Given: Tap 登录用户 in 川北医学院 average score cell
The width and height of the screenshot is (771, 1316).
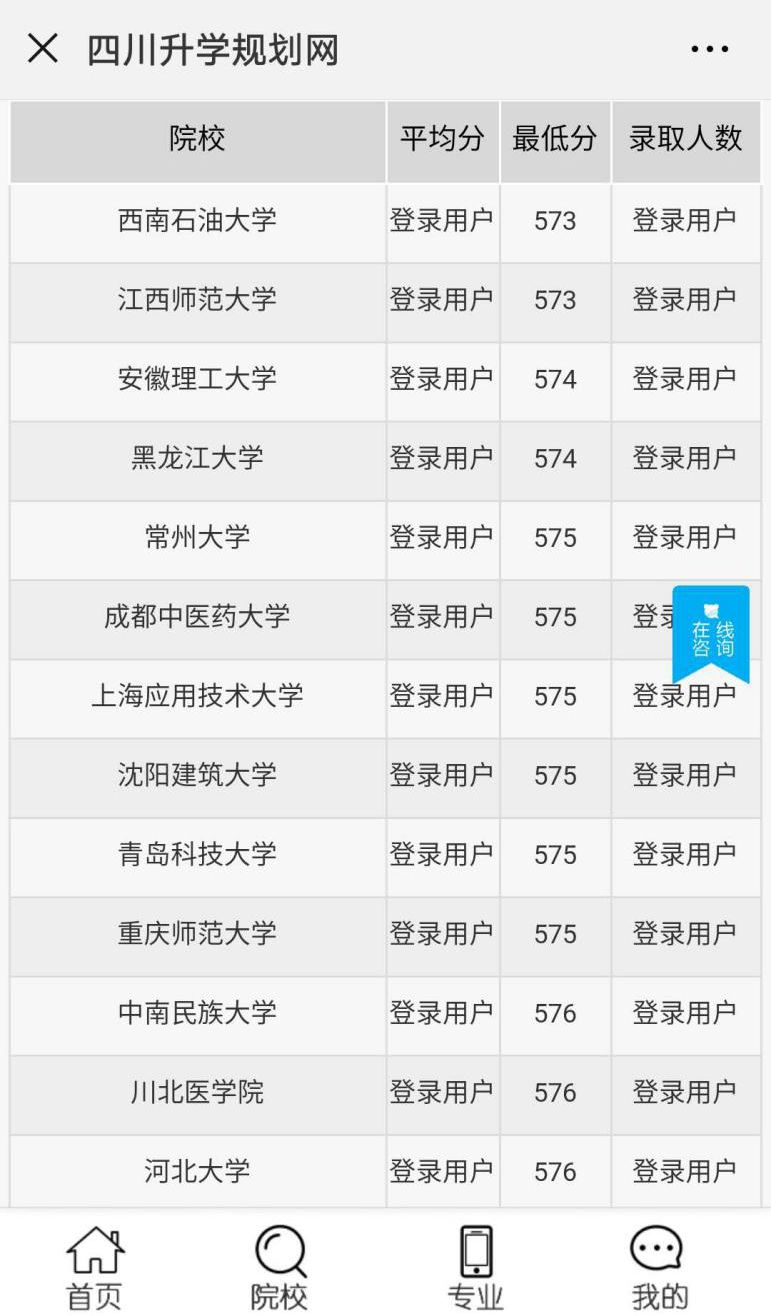Looking at the screenshot, I should click(443, 1092).
